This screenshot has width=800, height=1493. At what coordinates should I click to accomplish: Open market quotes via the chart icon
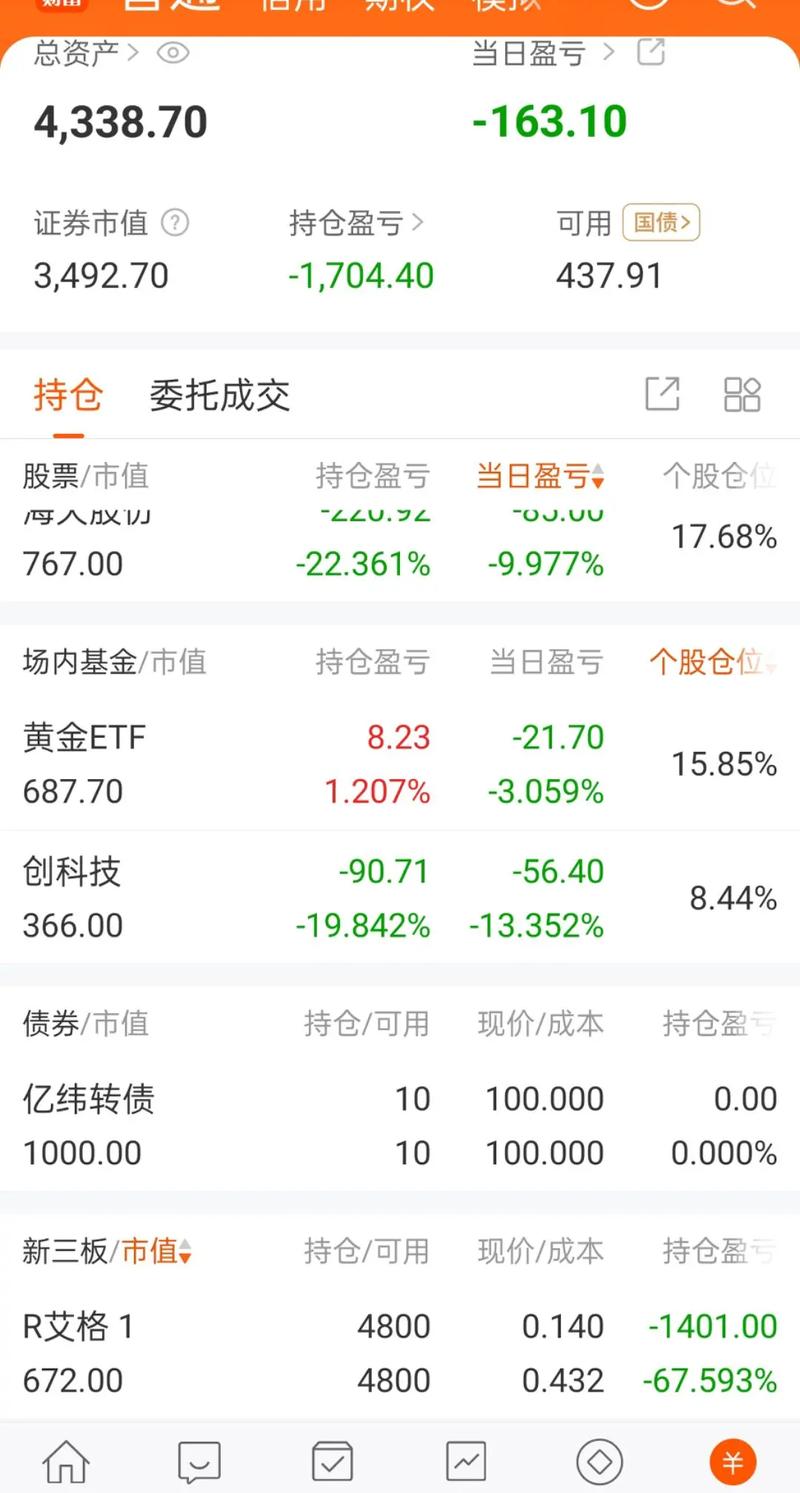coord(466,1461)
